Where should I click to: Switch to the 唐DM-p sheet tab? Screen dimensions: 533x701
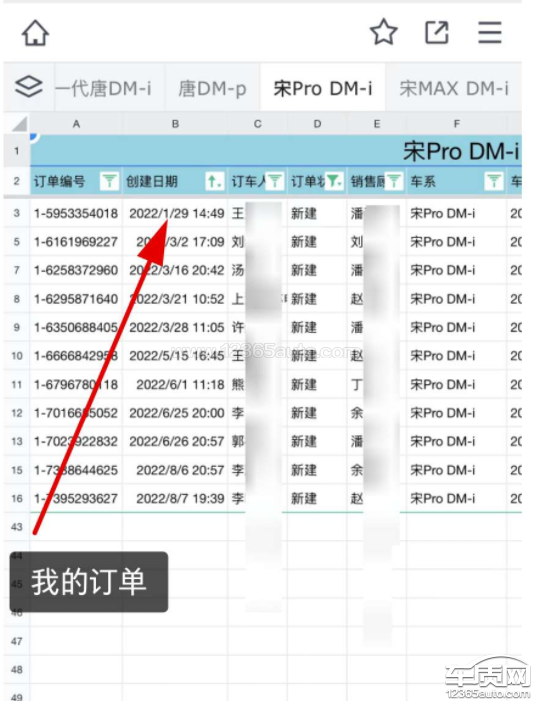pos(212,88)
